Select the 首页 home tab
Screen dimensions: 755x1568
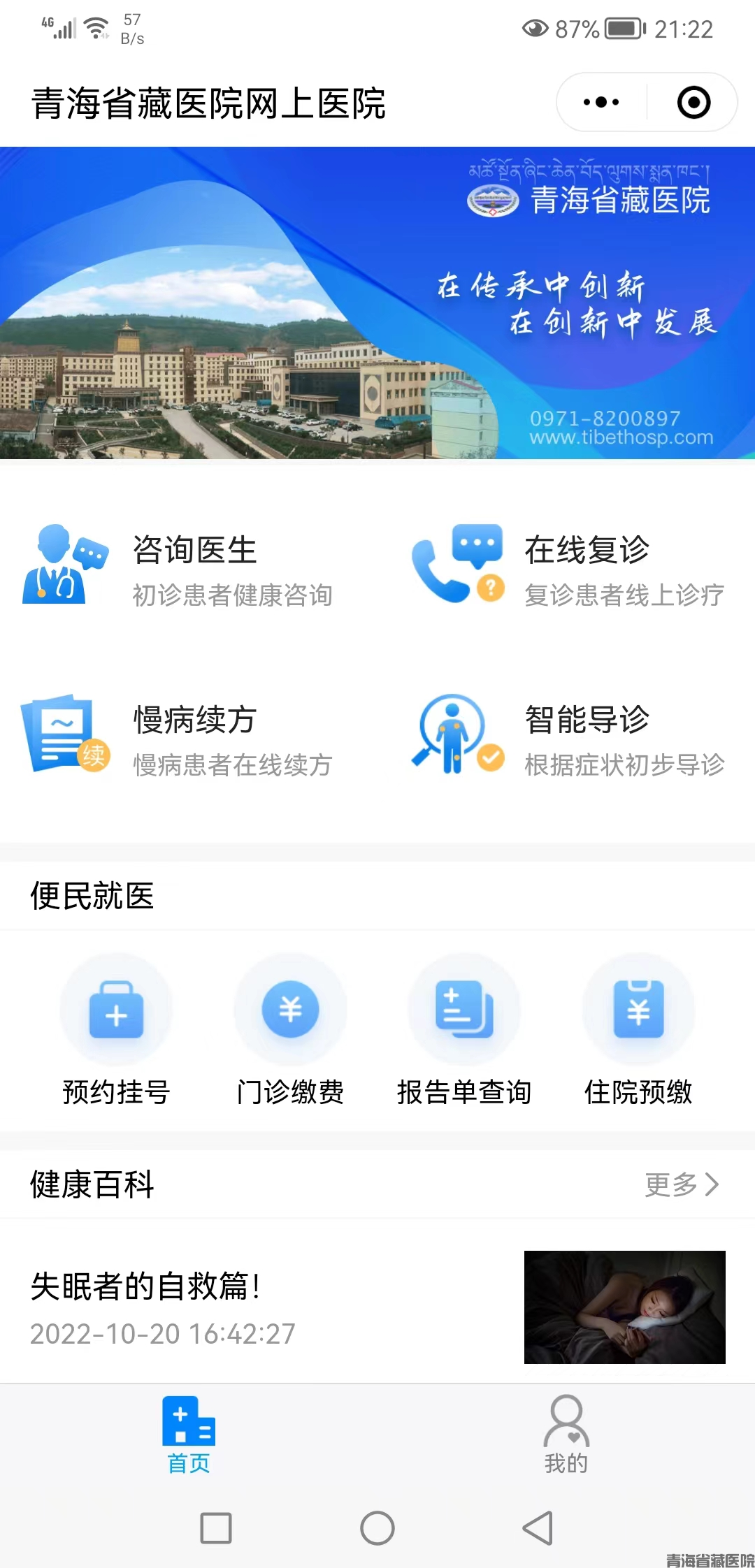click(189, 1434)
